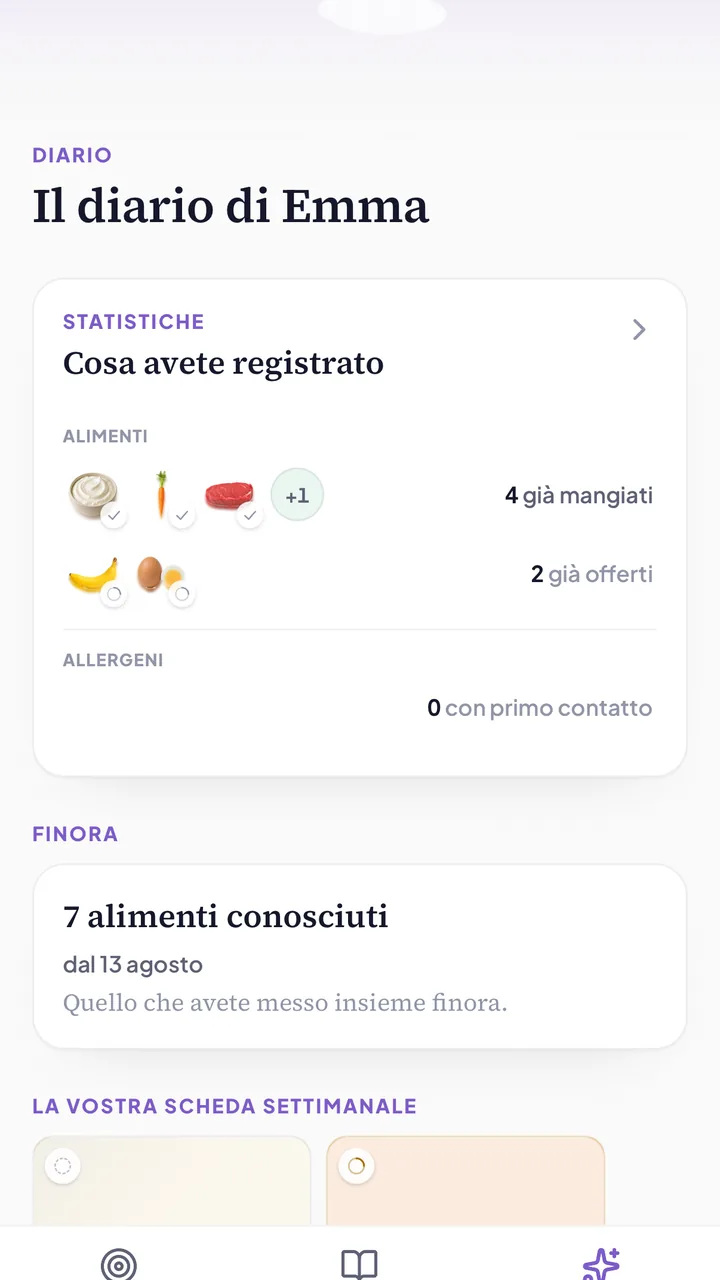
Task: Open the first weekly plan card
Action: (x=172, y=1181)
